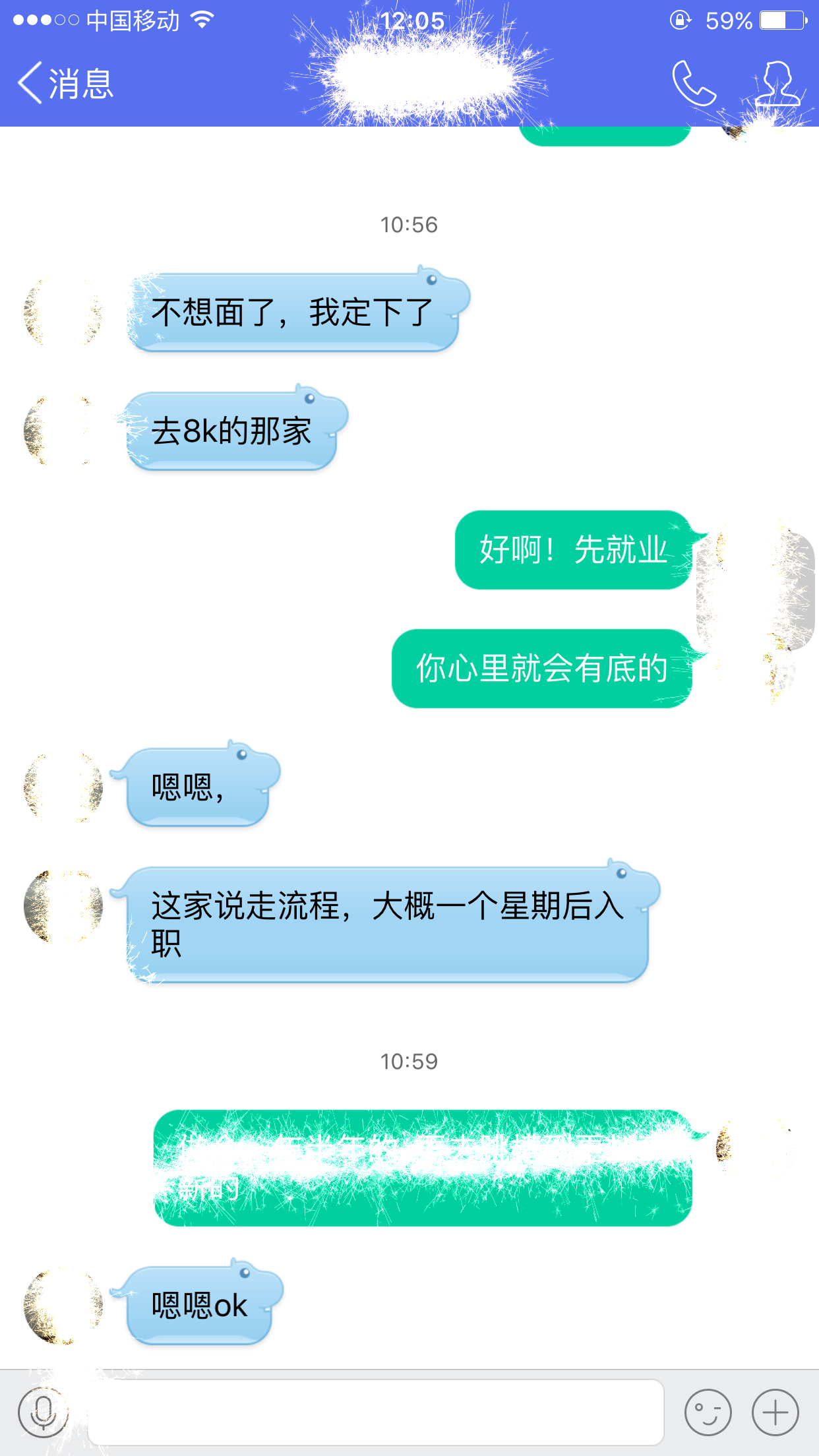819x1456 pixels.
Task: Focus the message text field
Action: click(376, 1412)
